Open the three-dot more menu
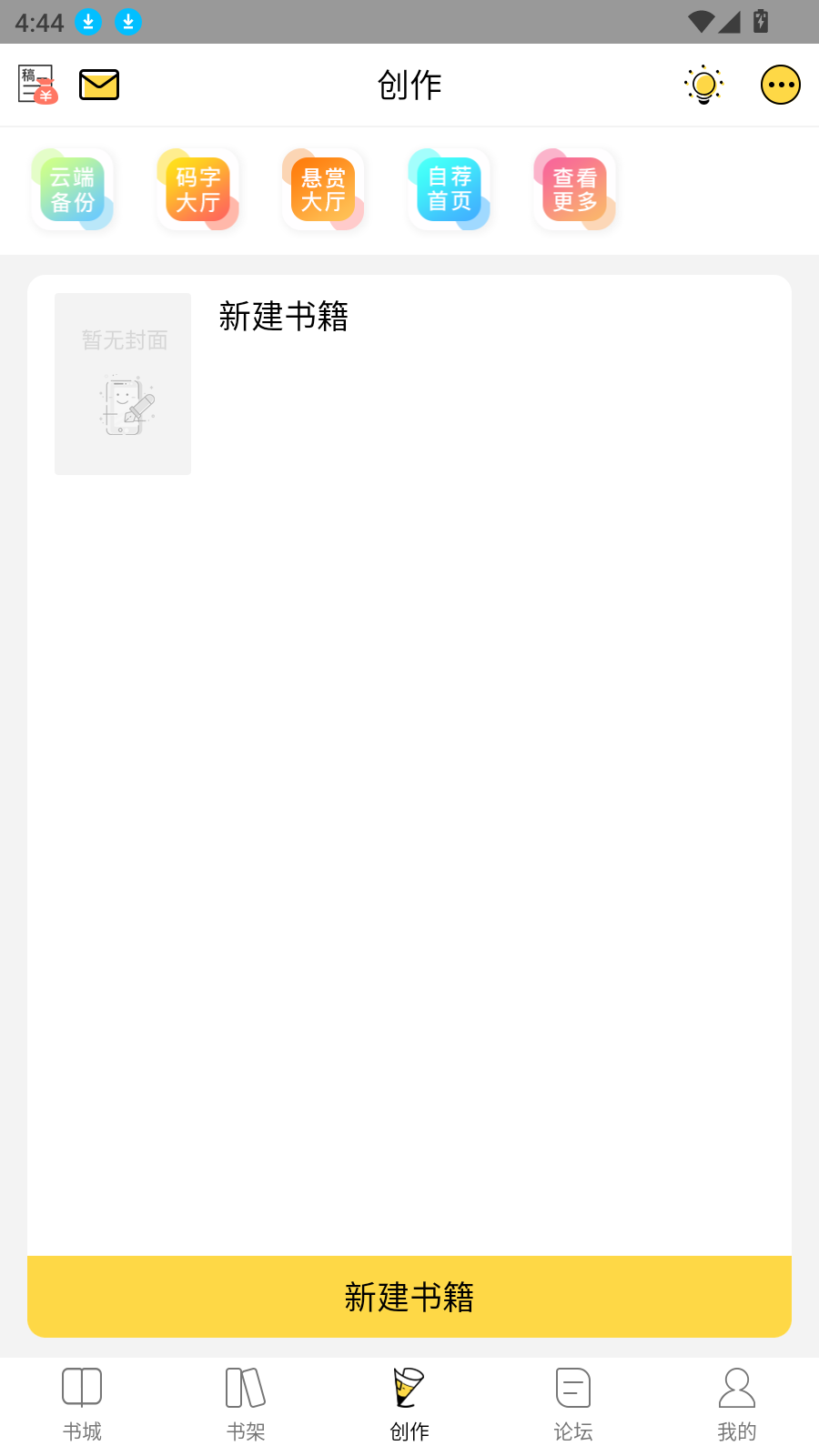The height and width of the screenshot is (1456, 819). (x=780, y=85)
